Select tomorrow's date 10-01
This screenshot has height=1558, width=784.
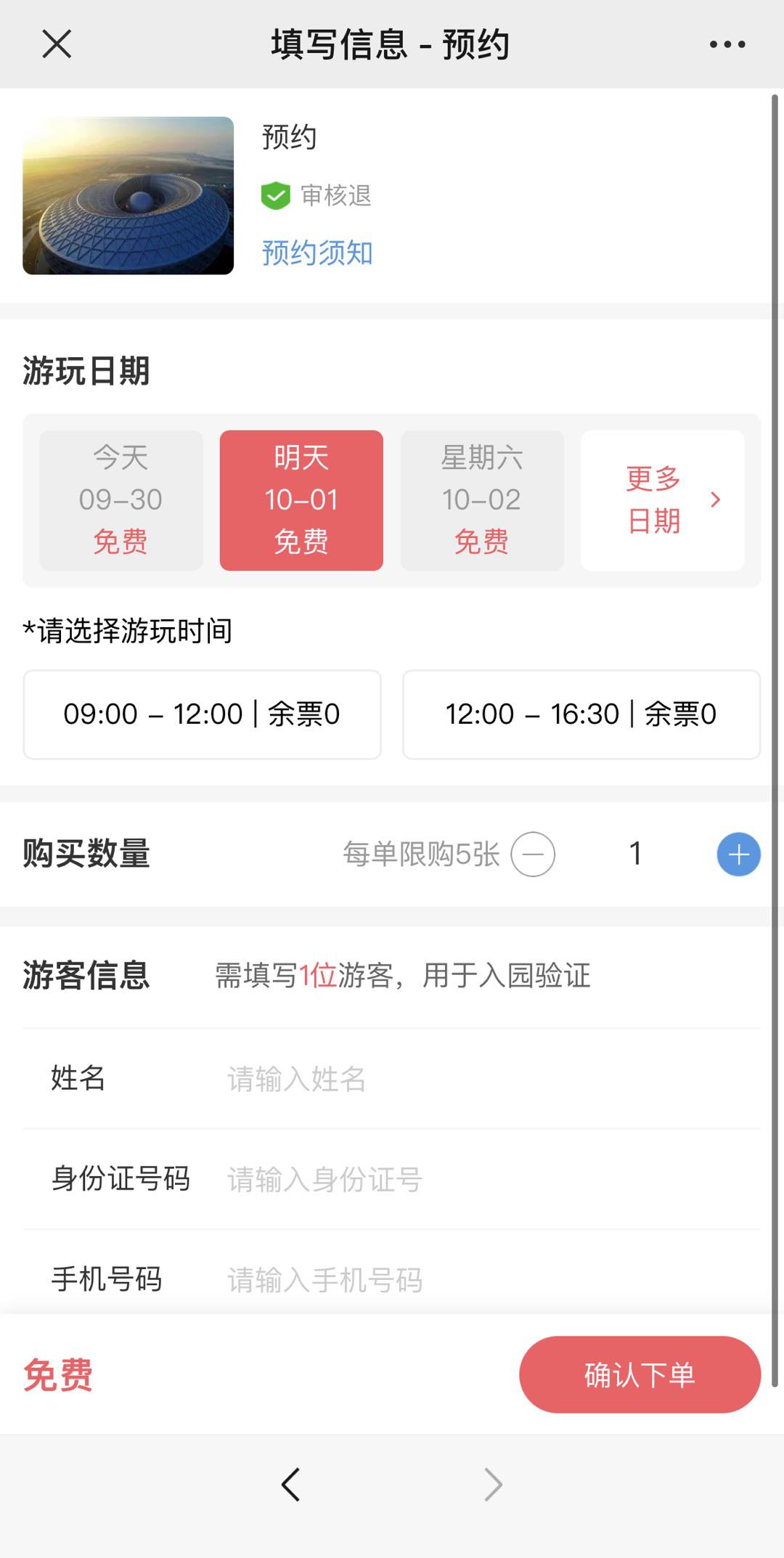coord(301,500)
